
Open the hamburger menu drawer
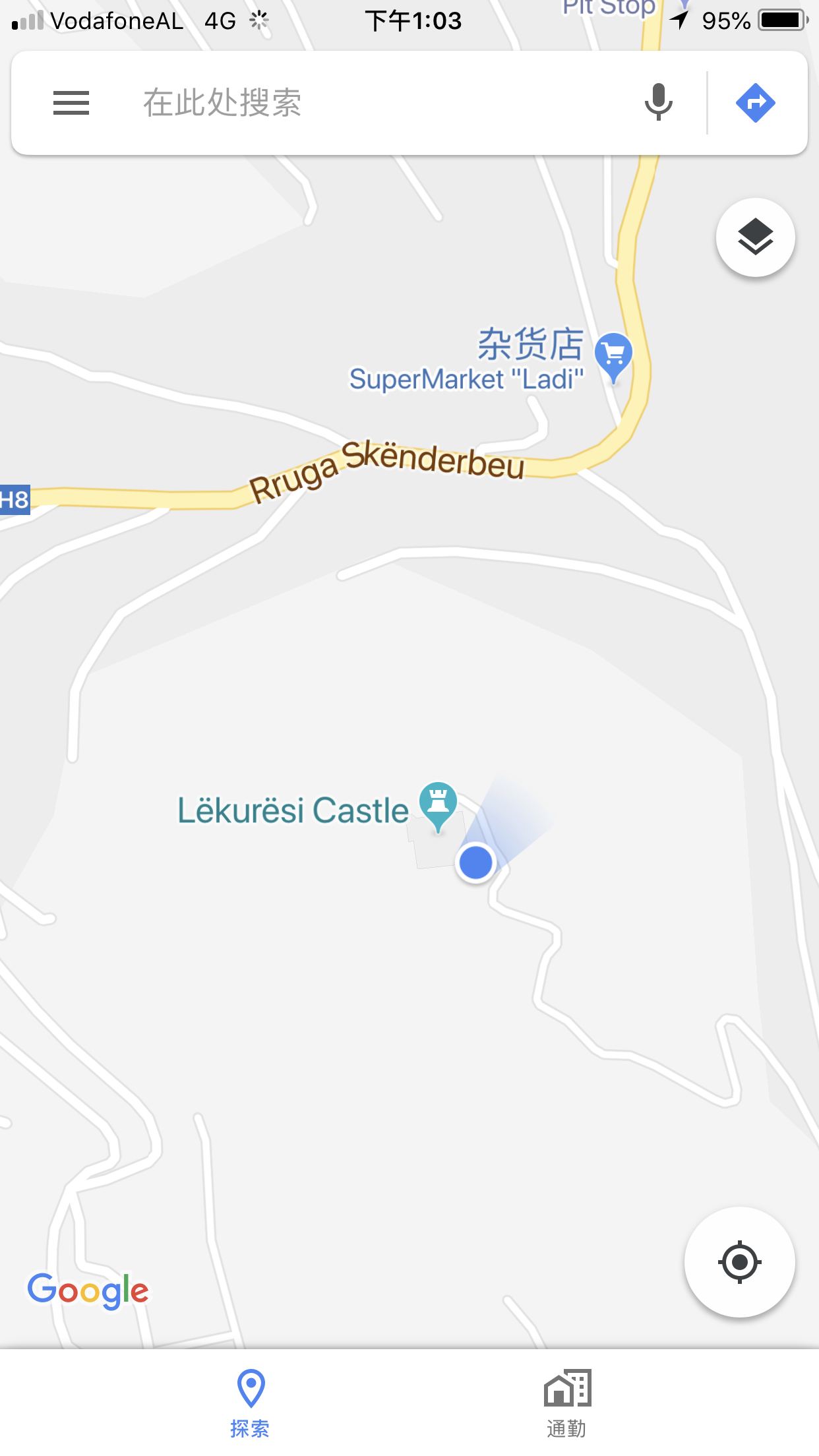coord(71,103)
